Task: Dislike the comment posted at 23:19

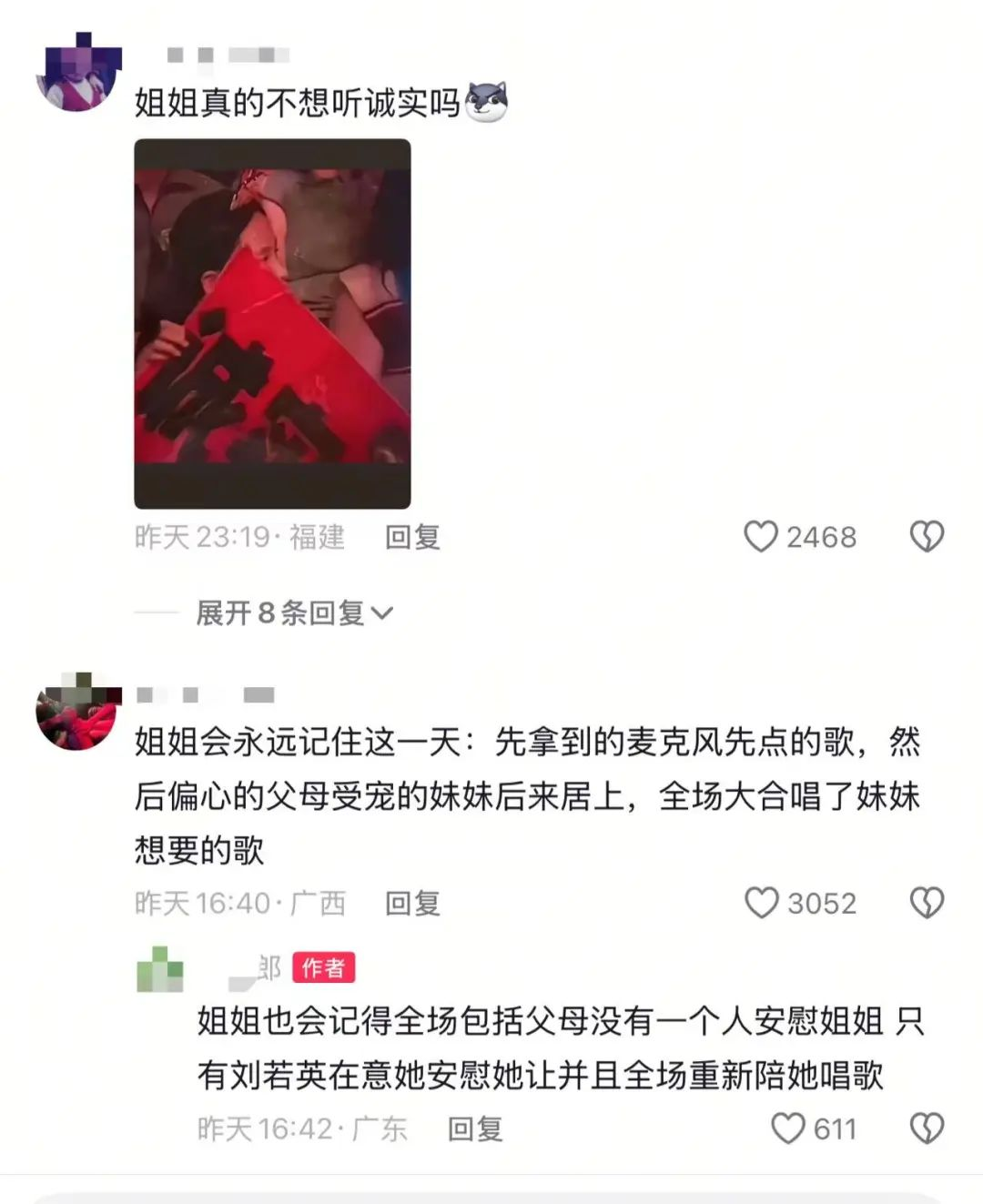Action: click(927, 537)
